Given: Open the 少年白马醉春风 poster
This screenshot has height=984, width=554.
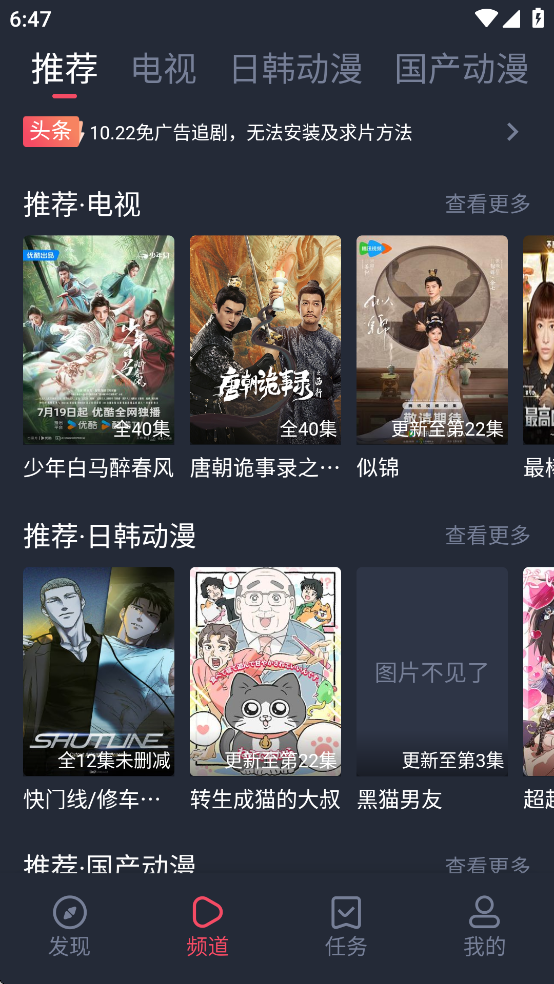Looking at the screenshot, I should (99, 340).
